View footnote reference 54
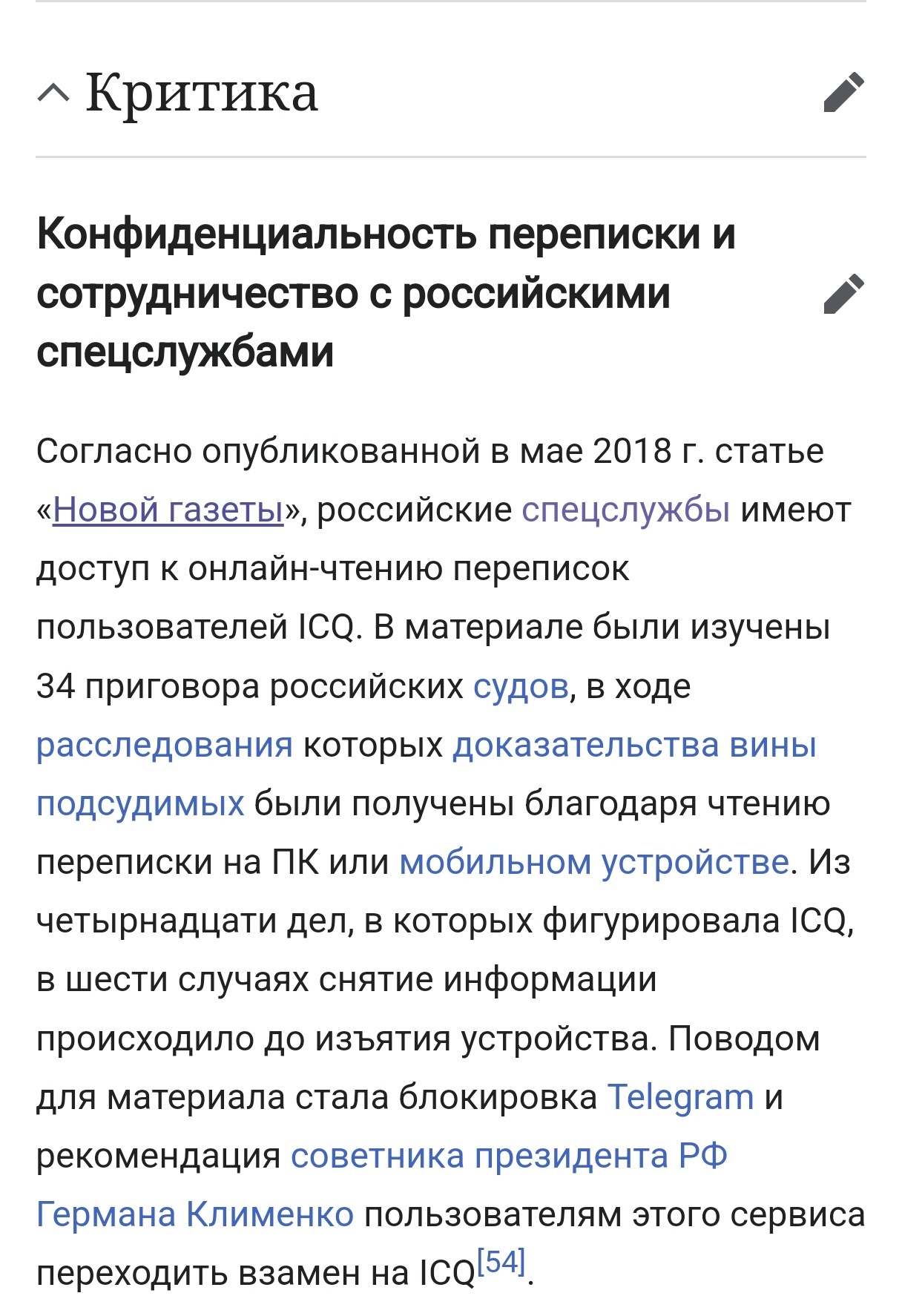The height and width of the screenshot is (1316, 902). 501,1263
